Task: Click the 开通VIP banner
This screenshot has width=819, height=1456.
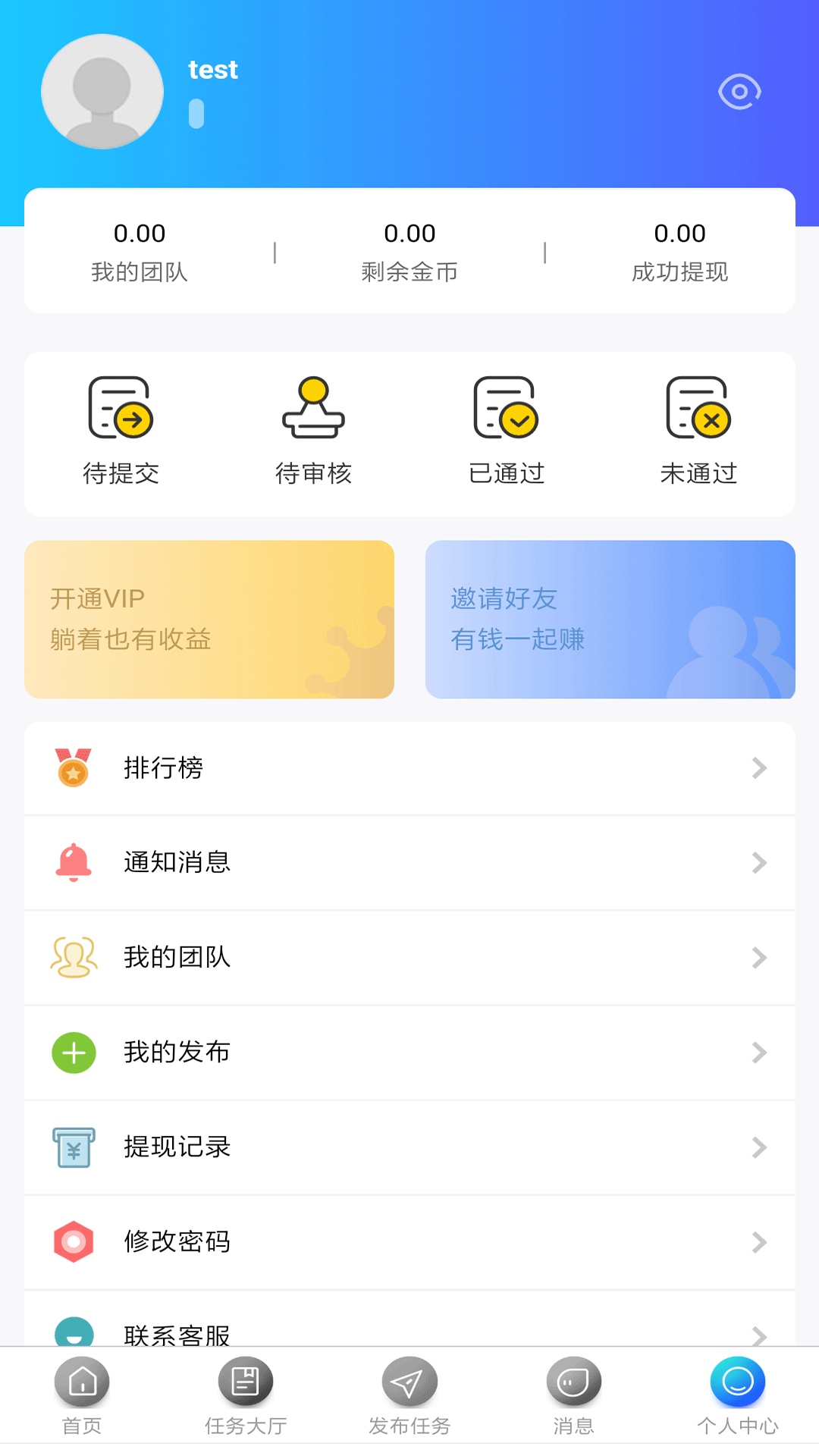Action: [x=209, y=619]
